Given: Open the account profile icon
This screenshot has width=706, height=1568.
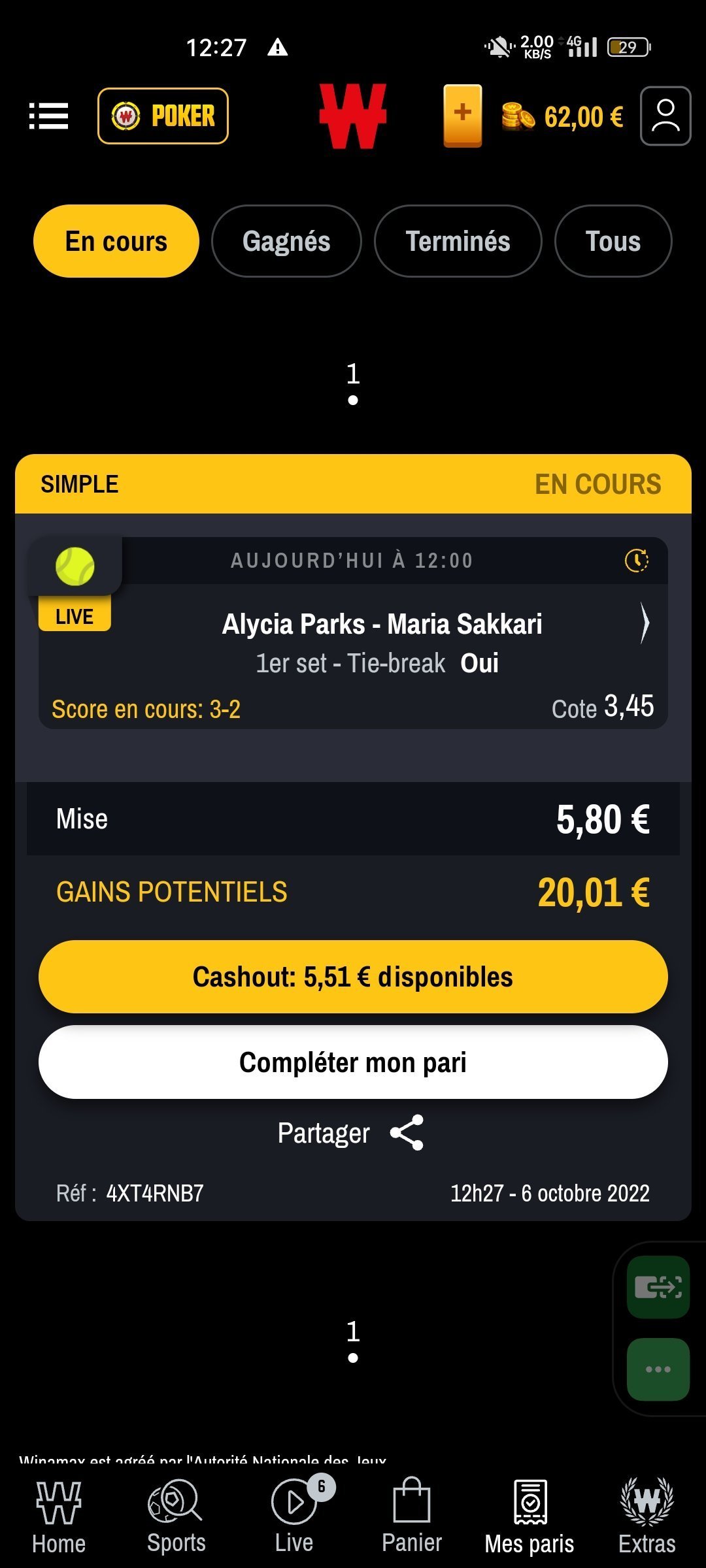Looking at the screenshot, I should tap(665, 116).
